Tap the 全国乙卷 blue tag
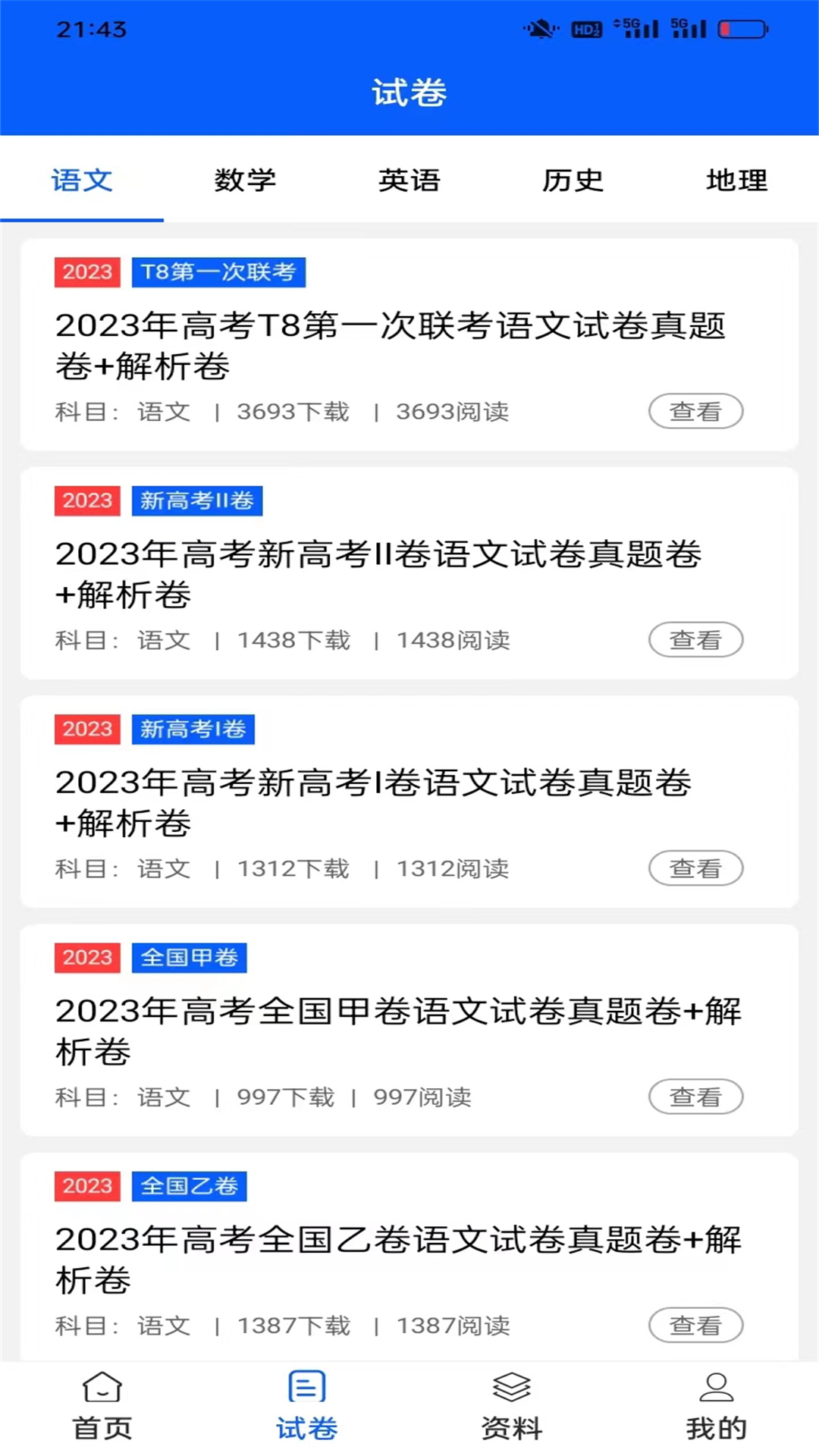This screenshot has width=819, height=1456. pyautogui.click(x=187, y=1186)
